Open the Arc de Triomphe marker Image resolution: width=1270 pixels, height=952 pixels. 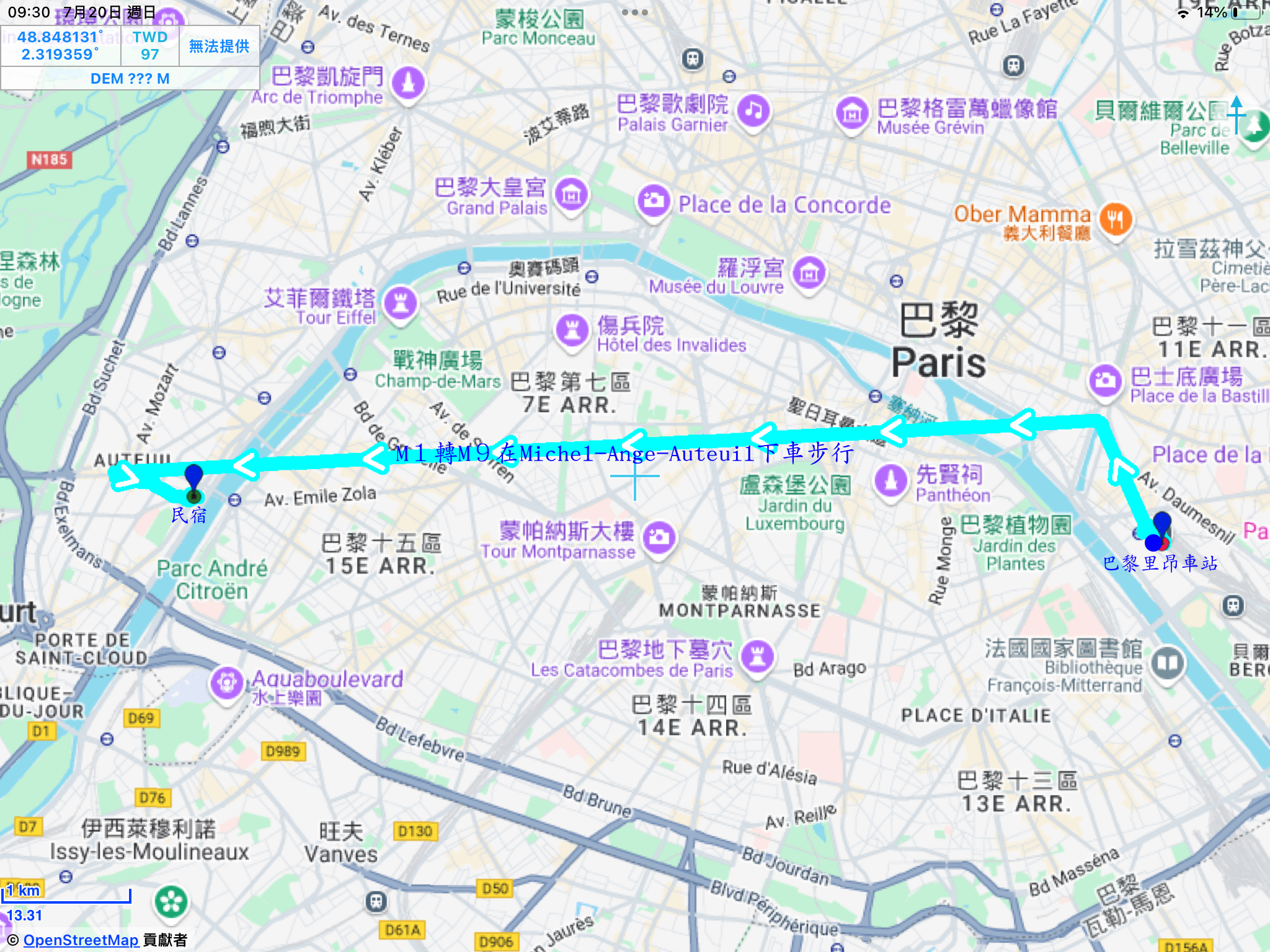(x=408, y=82)
